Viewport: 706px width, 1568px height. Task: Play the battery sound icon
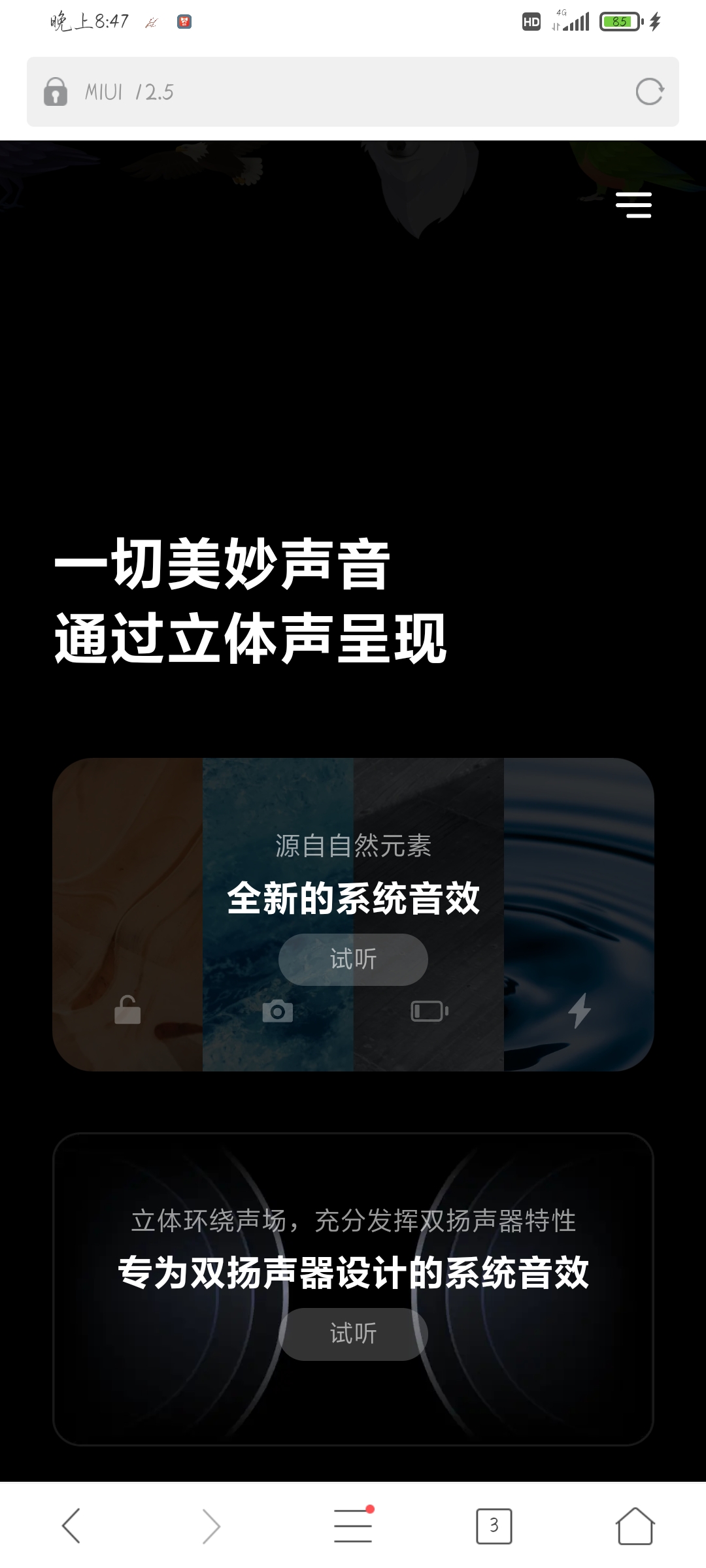coord(429,1011)
